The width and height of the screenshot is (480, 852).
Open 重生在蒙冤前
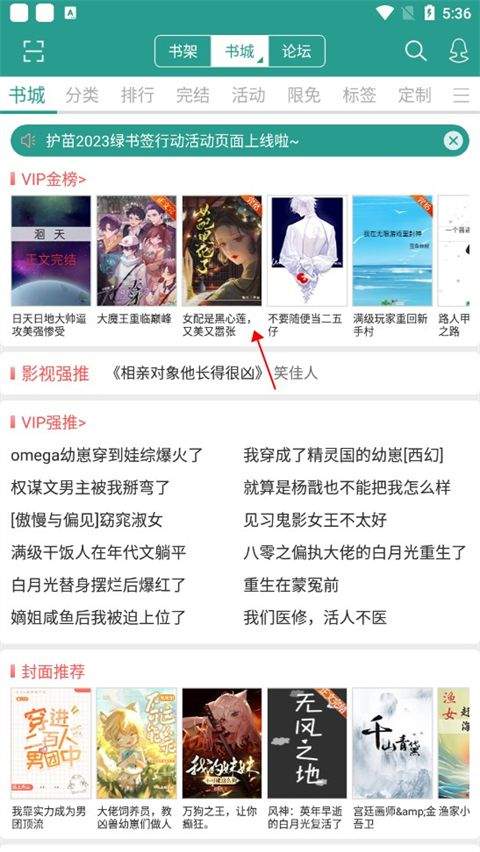tap(291, 585)
